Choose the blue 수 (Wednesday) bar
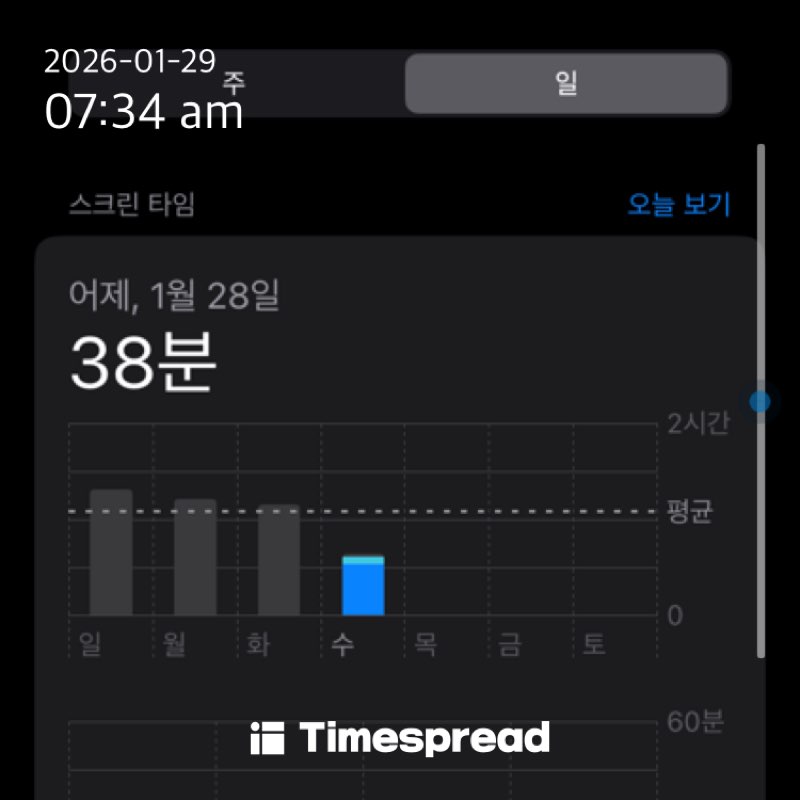The width and height of the screenshot is (800, 800). tap(363, 586)
